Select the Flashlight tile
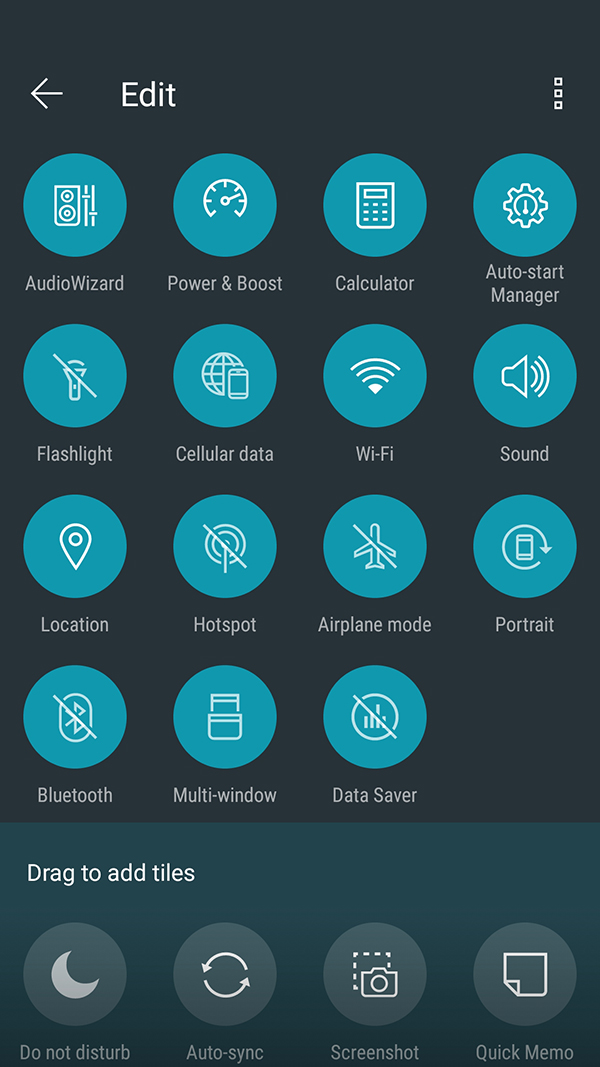 pyautogui.click(x=75, y=376)
